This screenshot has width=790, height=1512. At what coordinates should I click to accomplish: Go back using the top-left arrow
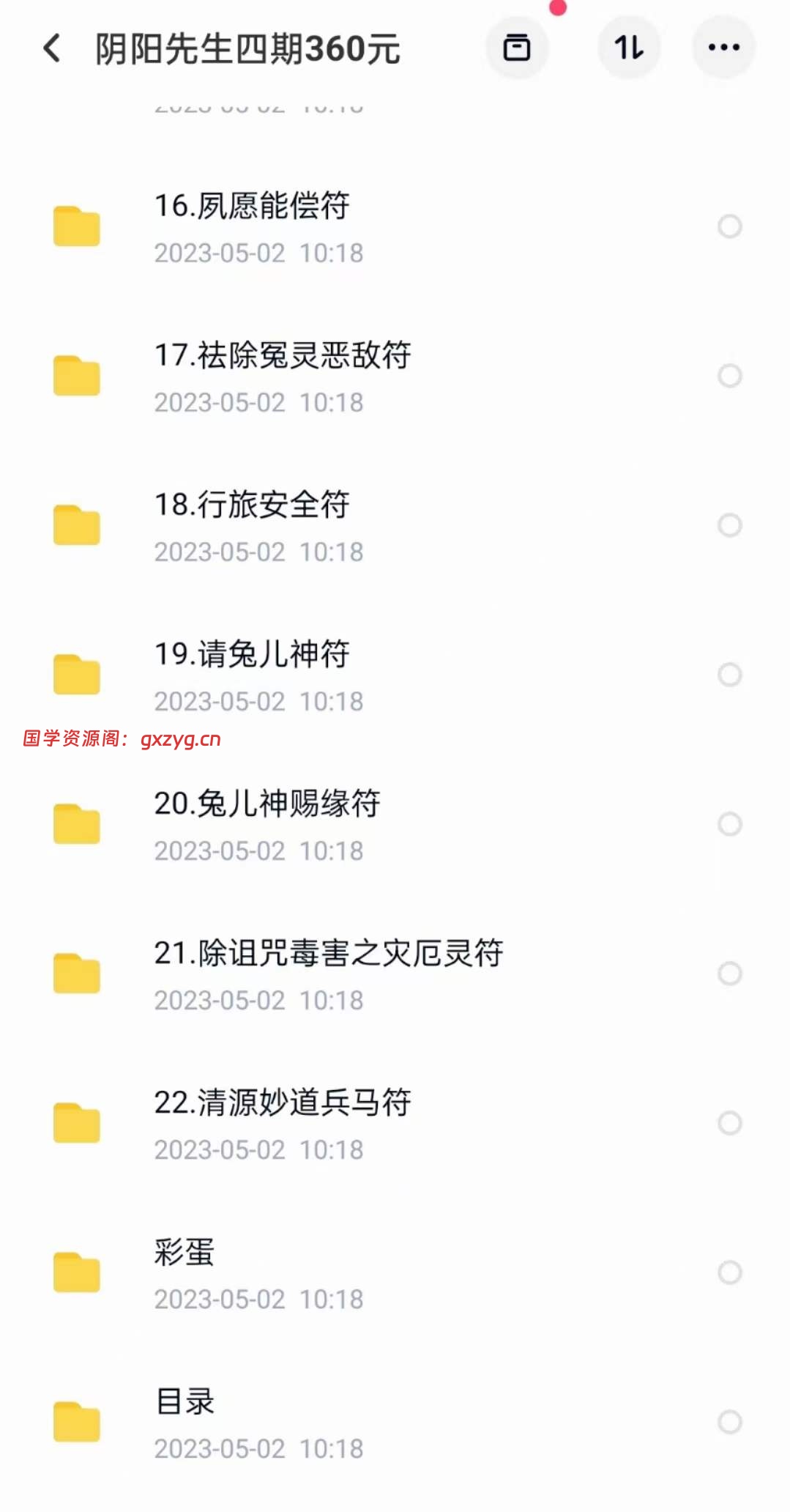click(52, 48)
